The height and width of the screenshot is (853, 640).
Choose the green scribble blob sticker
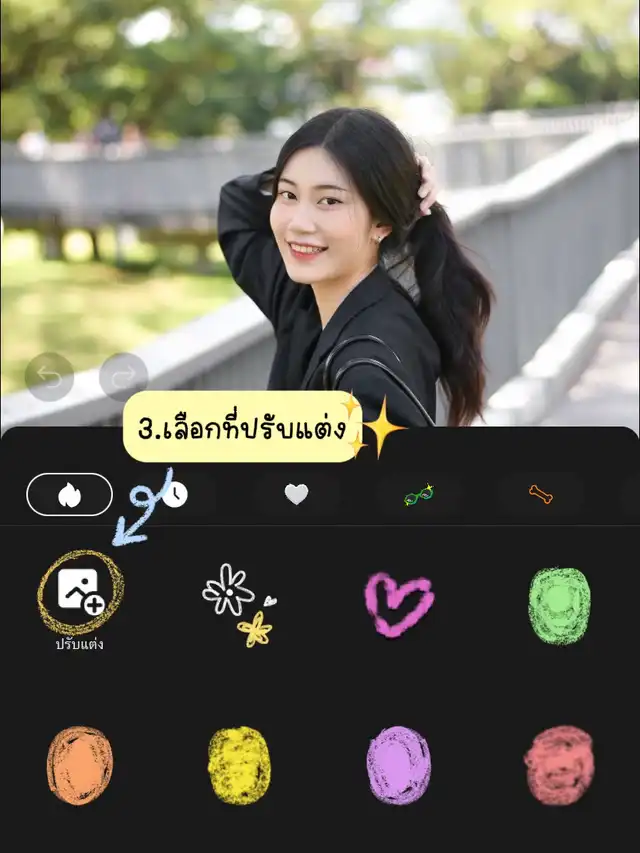[x=559, y=605]
